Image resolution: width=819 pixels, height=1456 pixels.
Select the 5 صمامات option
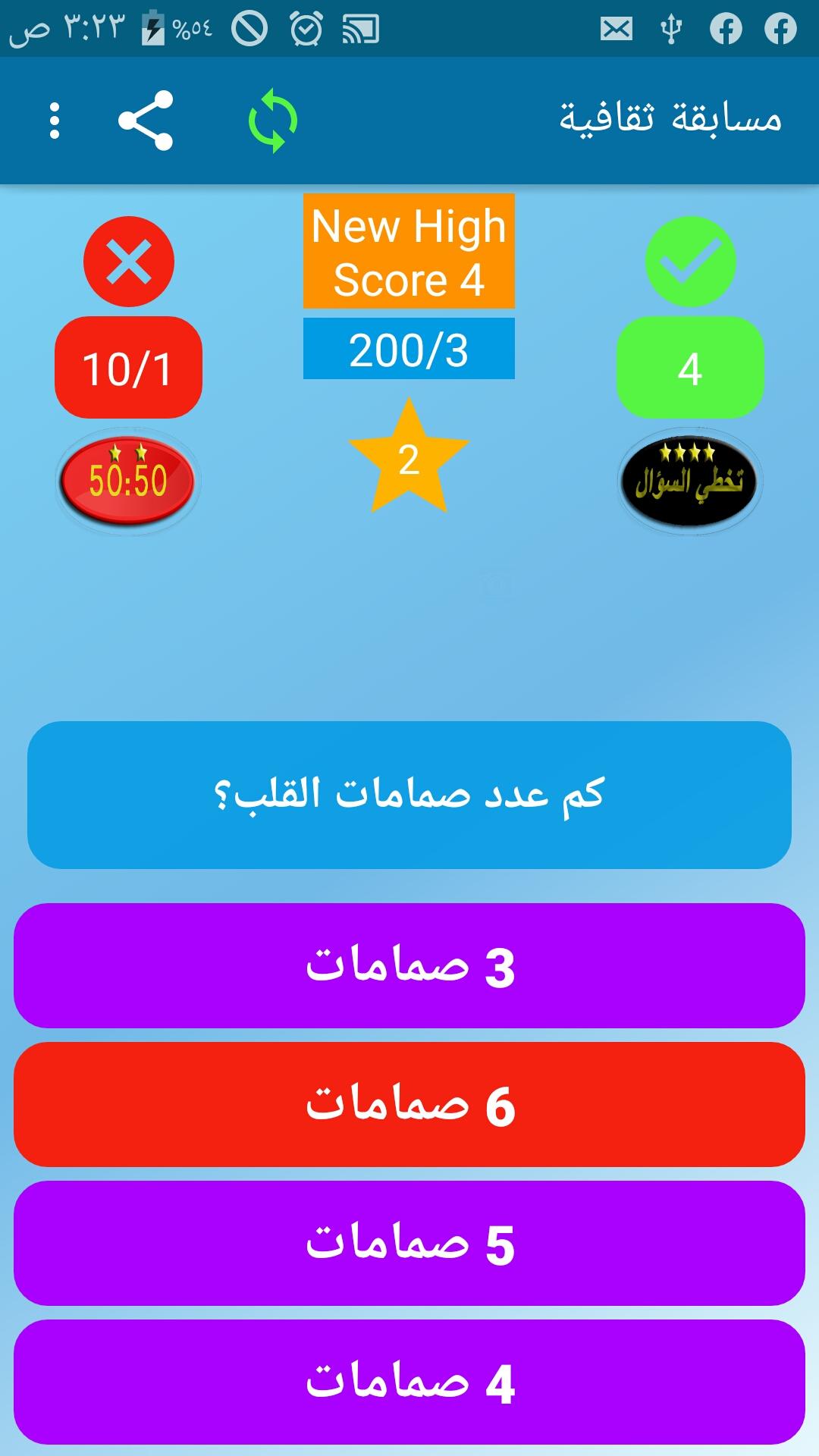[409, 1243]
